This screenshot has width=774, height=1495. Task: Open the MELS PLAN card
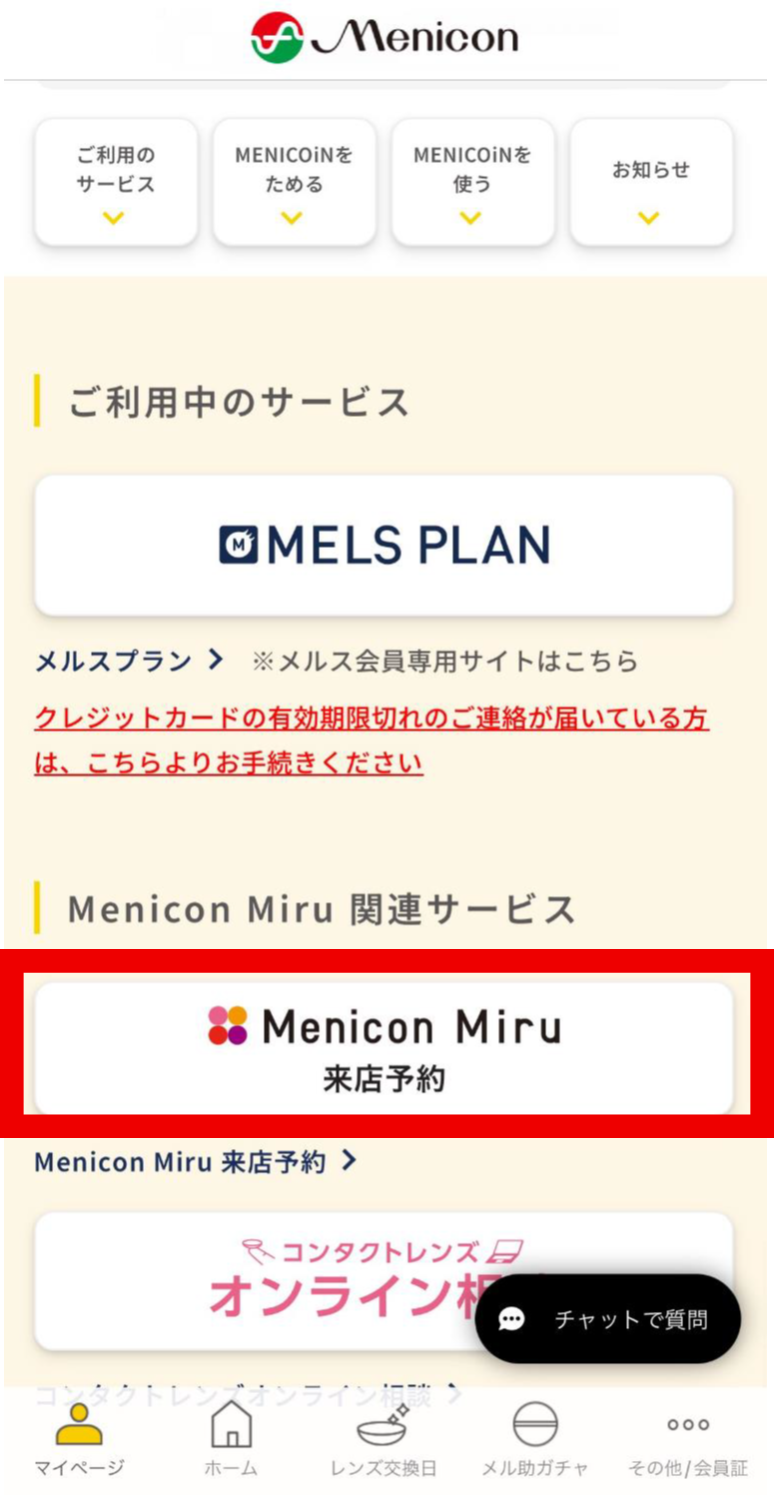coord(384,545)
